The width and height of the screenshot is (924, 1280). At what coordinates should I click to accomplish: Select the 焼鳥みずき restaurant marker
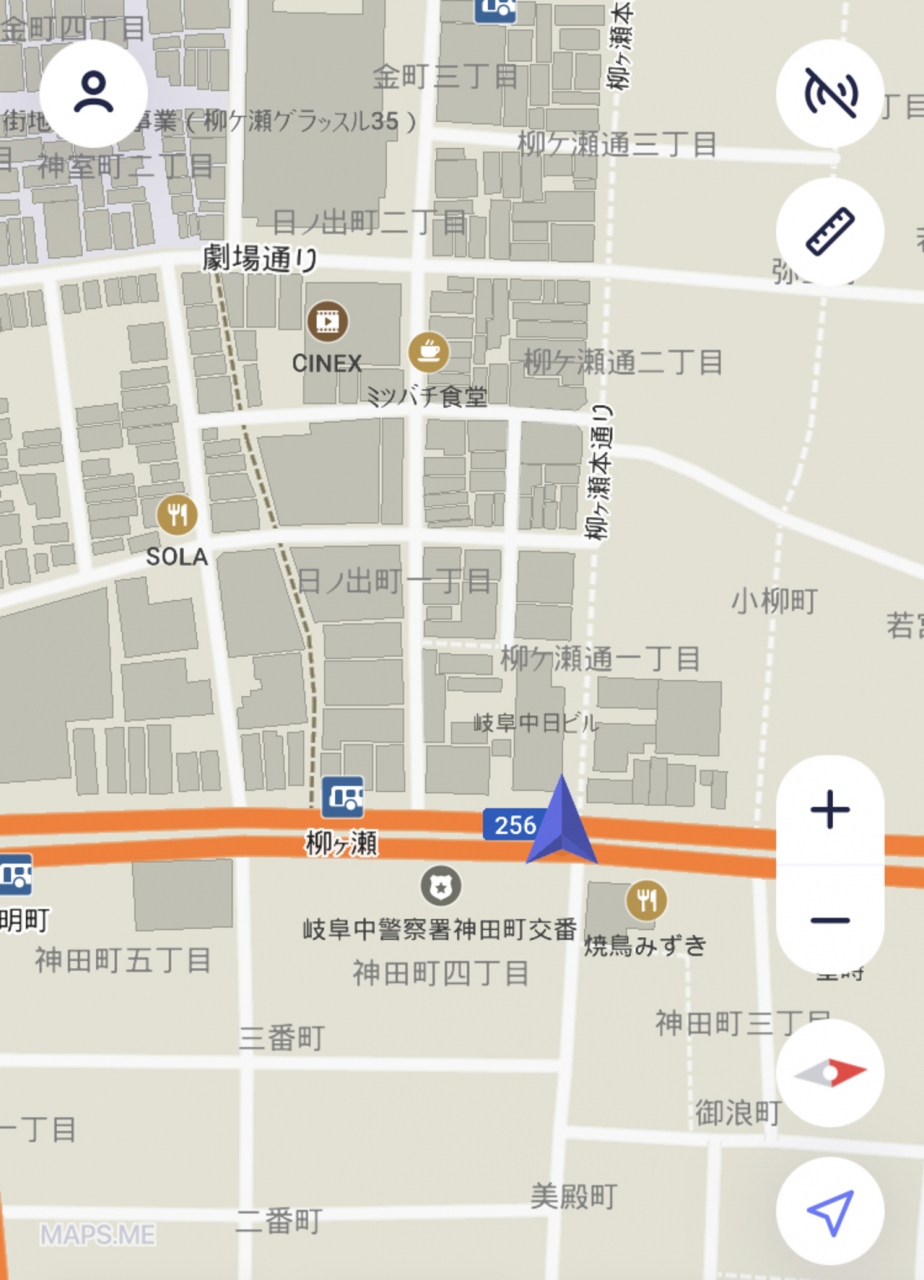point(646,901)
